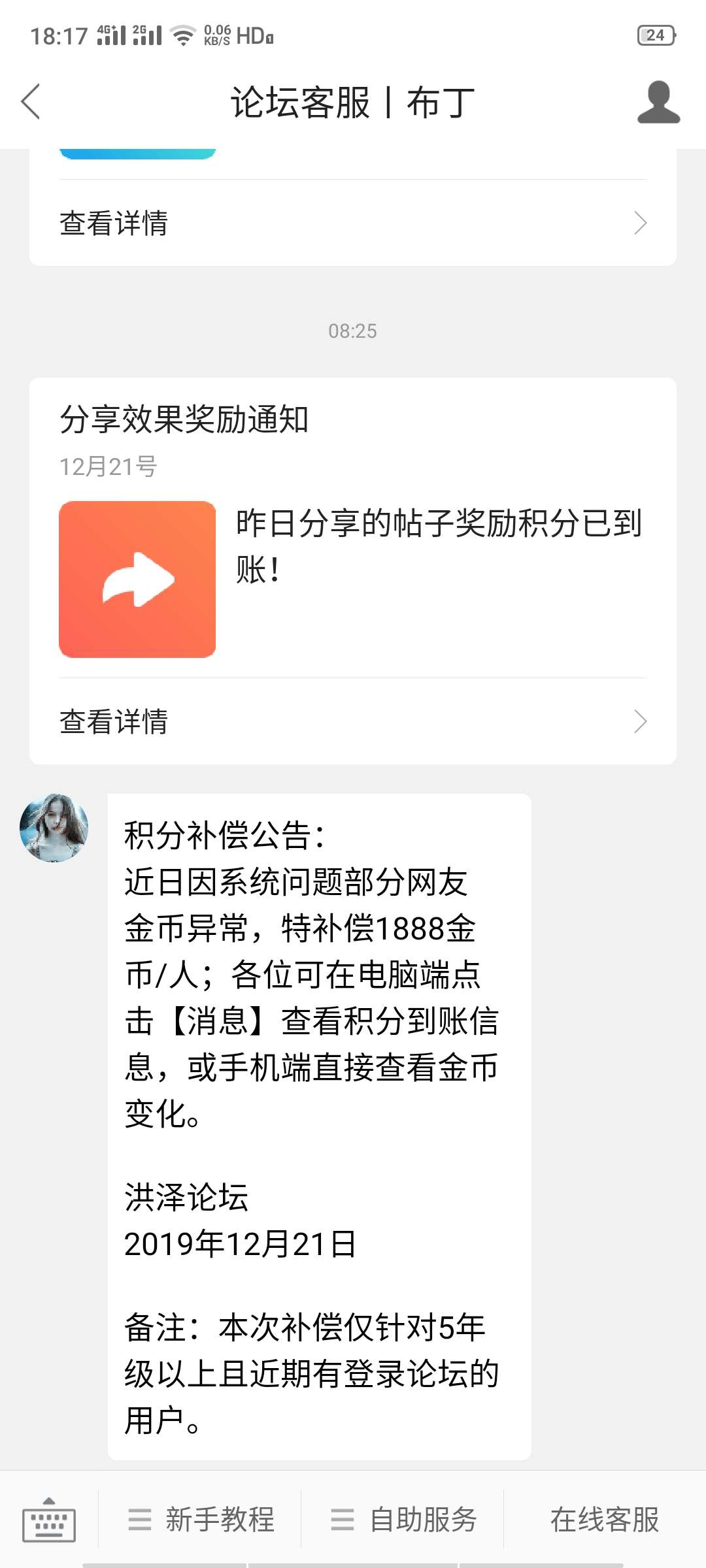This screenshot has width=706, height=1568.
Task: Go back from the 论坛客服 chat
Action: pyautogui.click(x=31, y=102)
